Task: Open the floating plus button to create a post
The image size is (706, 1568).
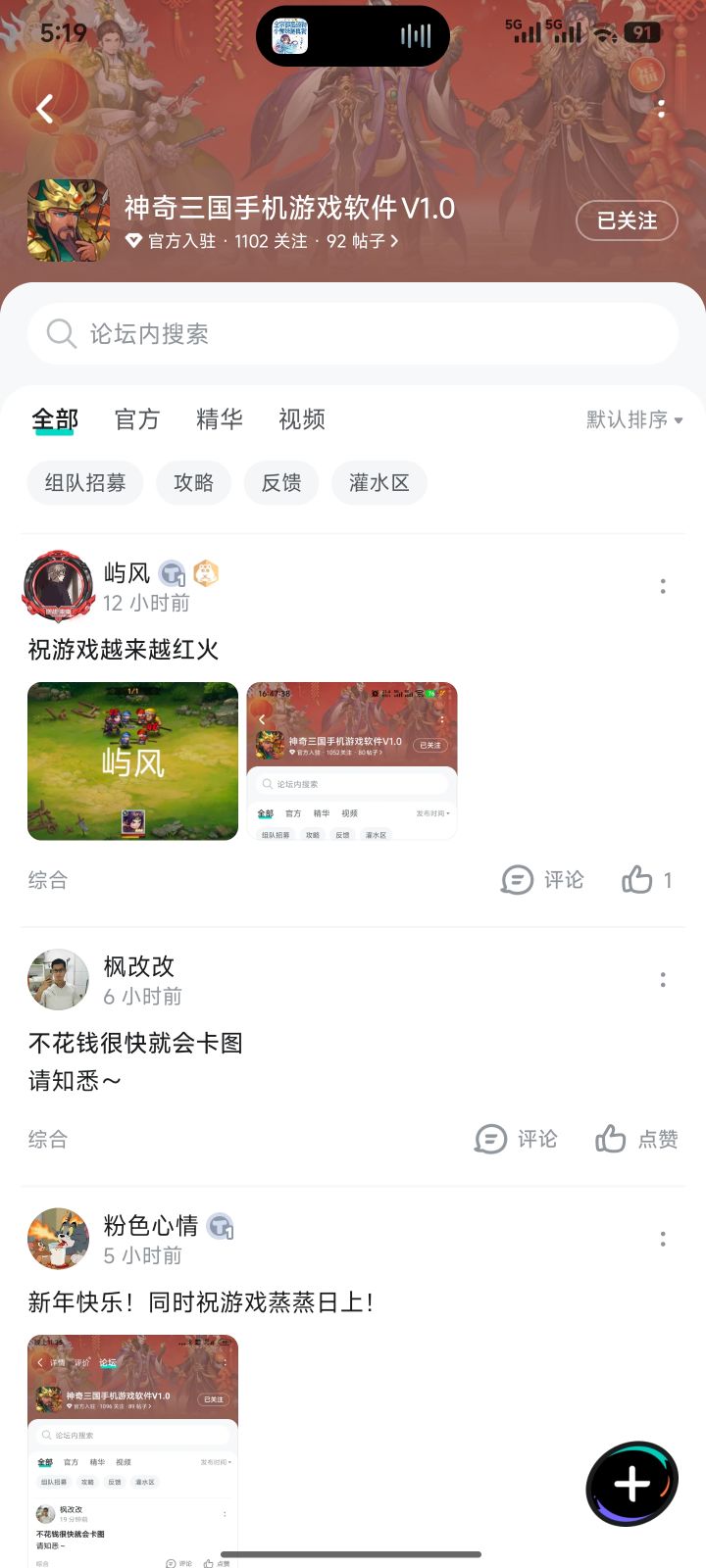Action: (631, 1483)
